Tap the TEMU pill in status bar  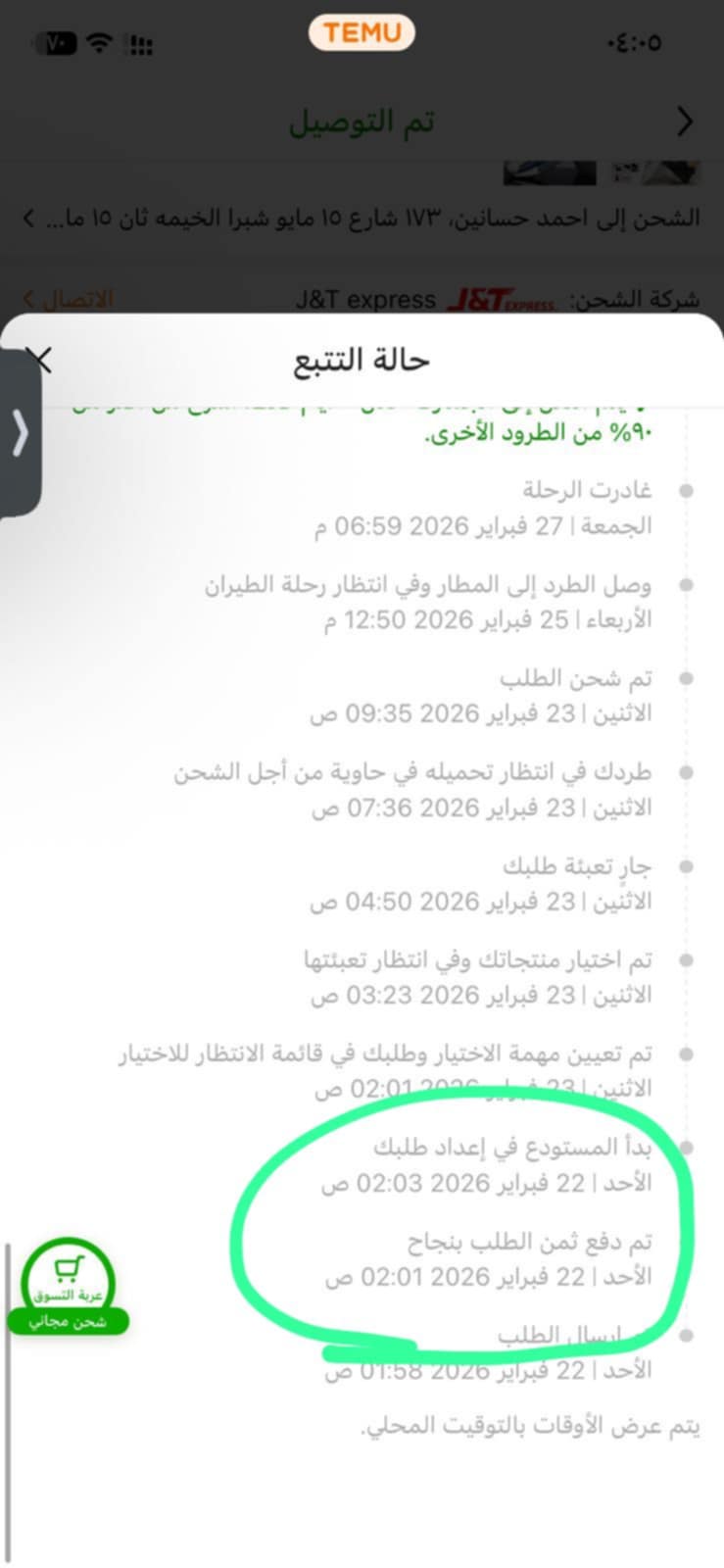tap(362, 33)
